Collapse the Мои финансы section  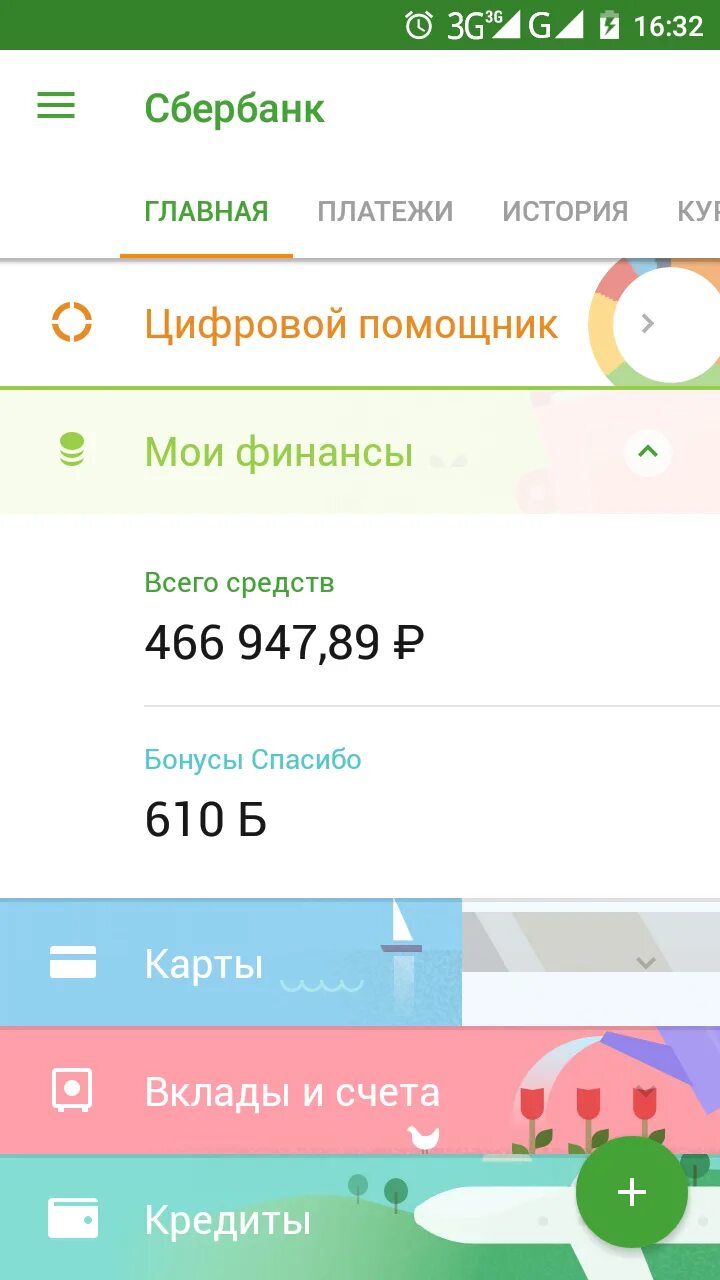click(647, 452)
